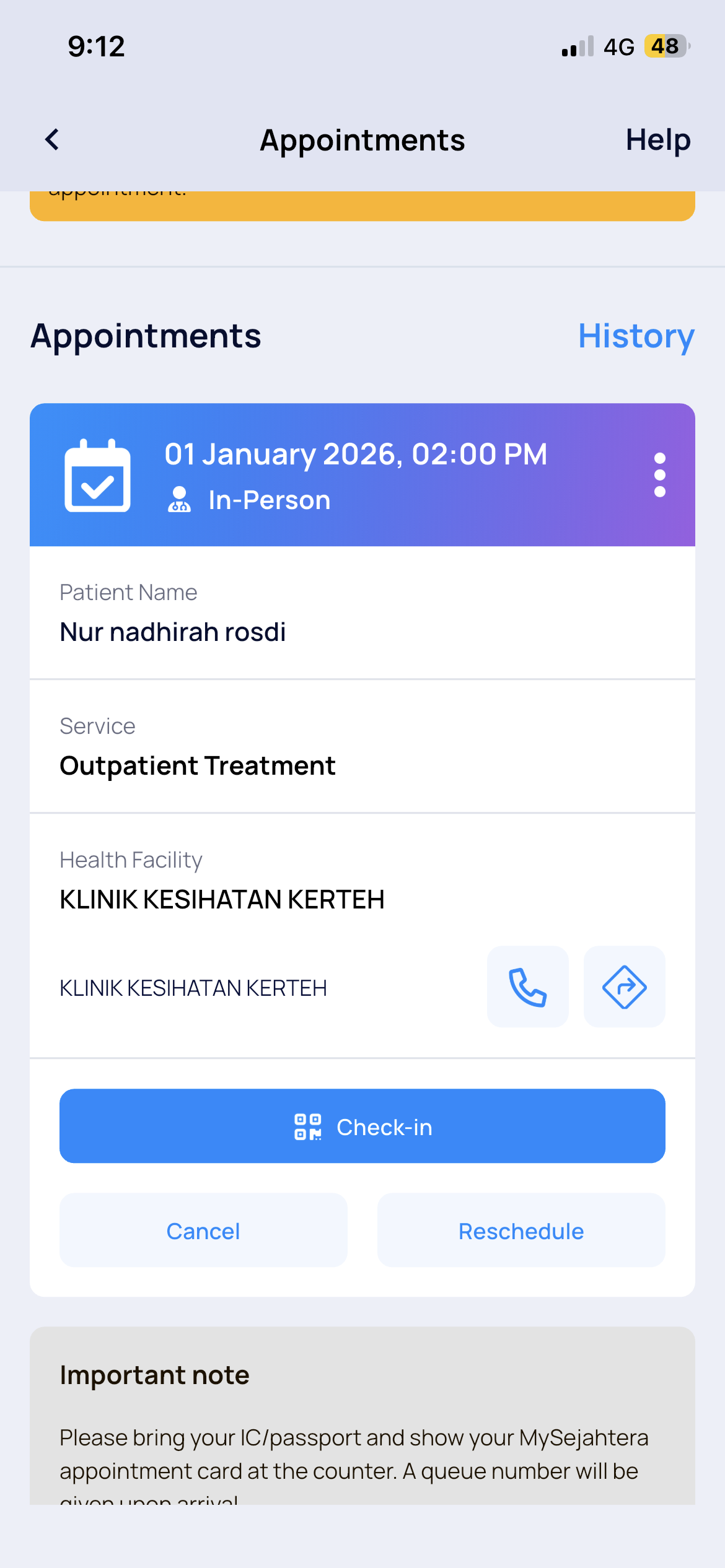Reschedule the appointment

tap(521, 1230)
